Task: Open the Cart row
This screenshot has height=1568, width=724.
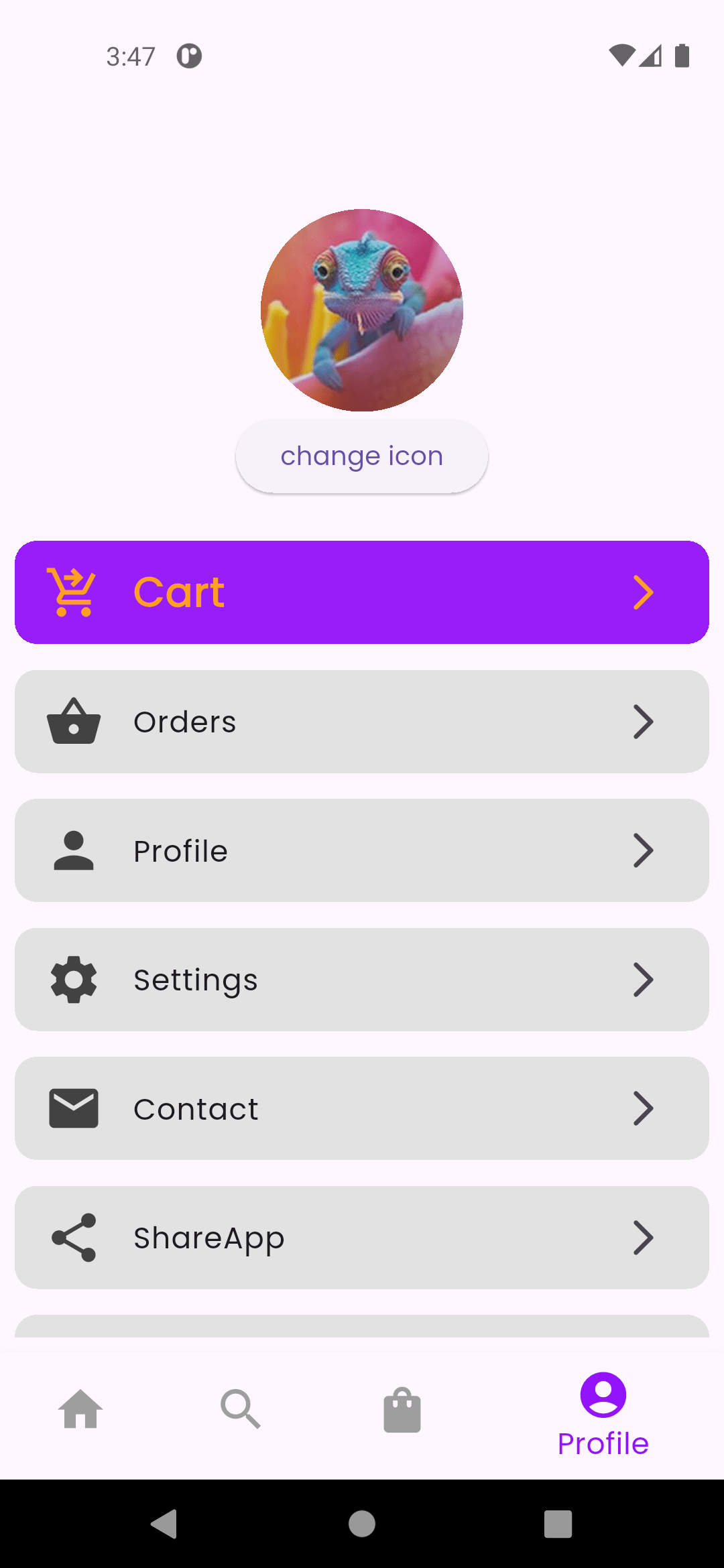Action: click(x=361, y=592)
